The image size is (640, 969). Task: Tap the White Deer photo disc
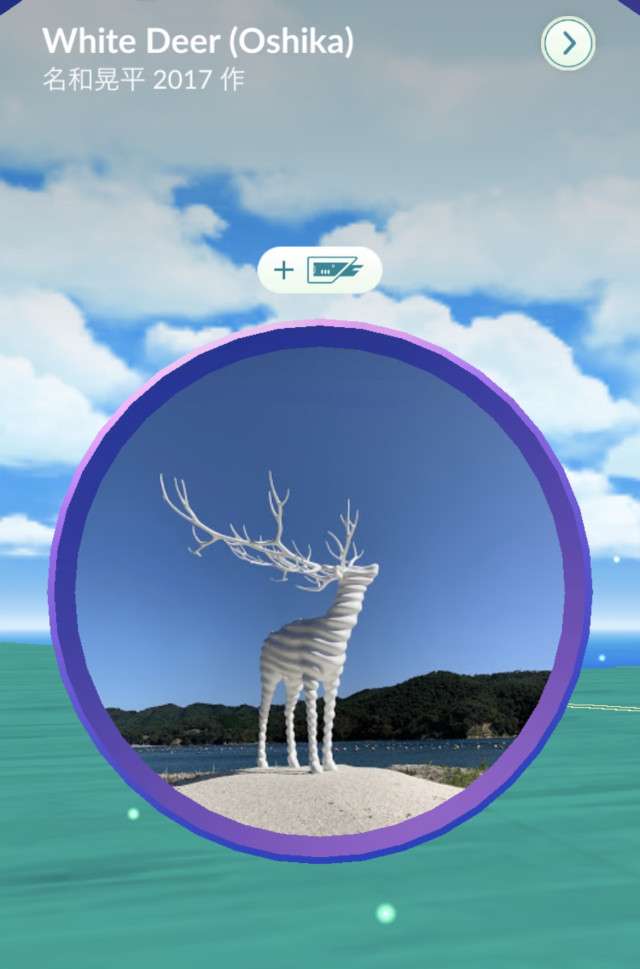pos(320,591)
